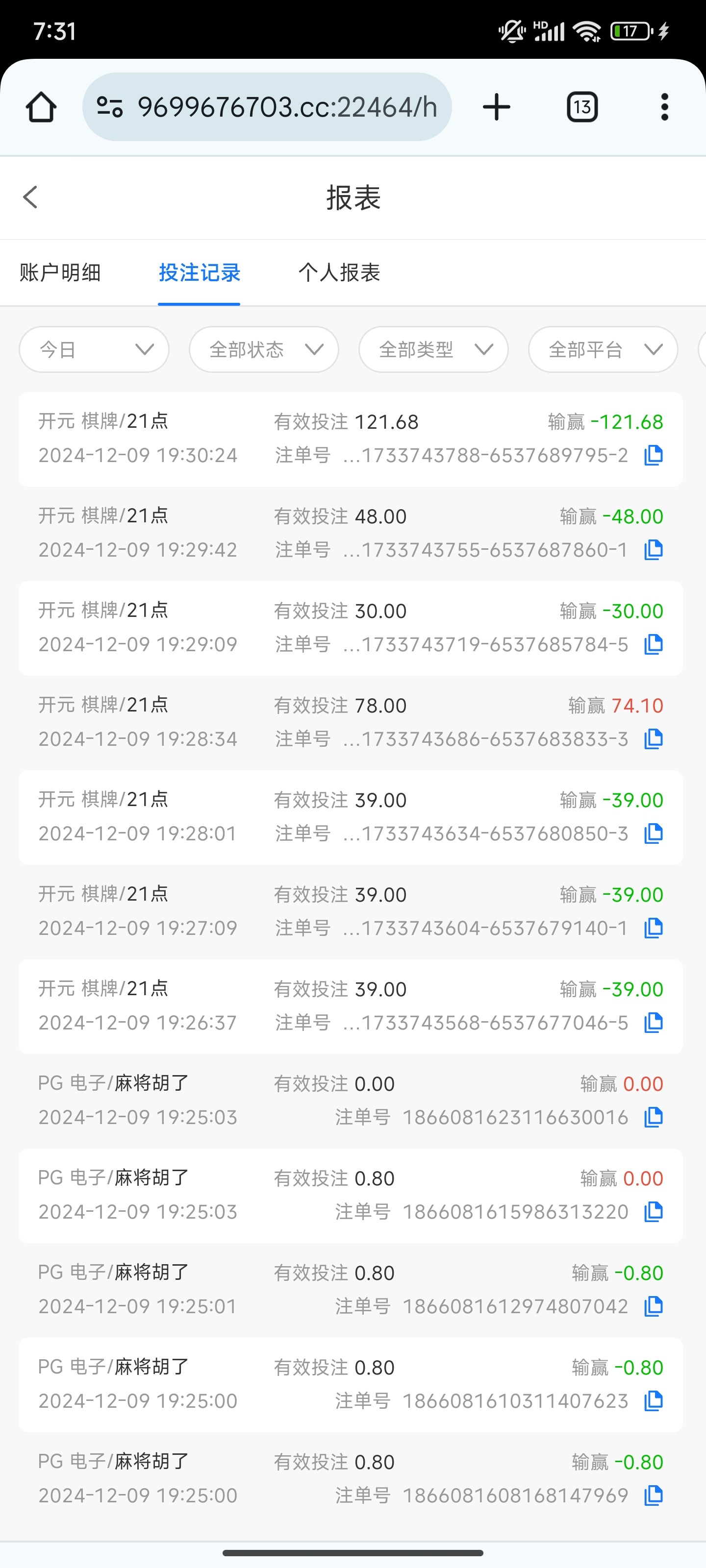Expand the 今日 date dropdown

click(95, 349)
